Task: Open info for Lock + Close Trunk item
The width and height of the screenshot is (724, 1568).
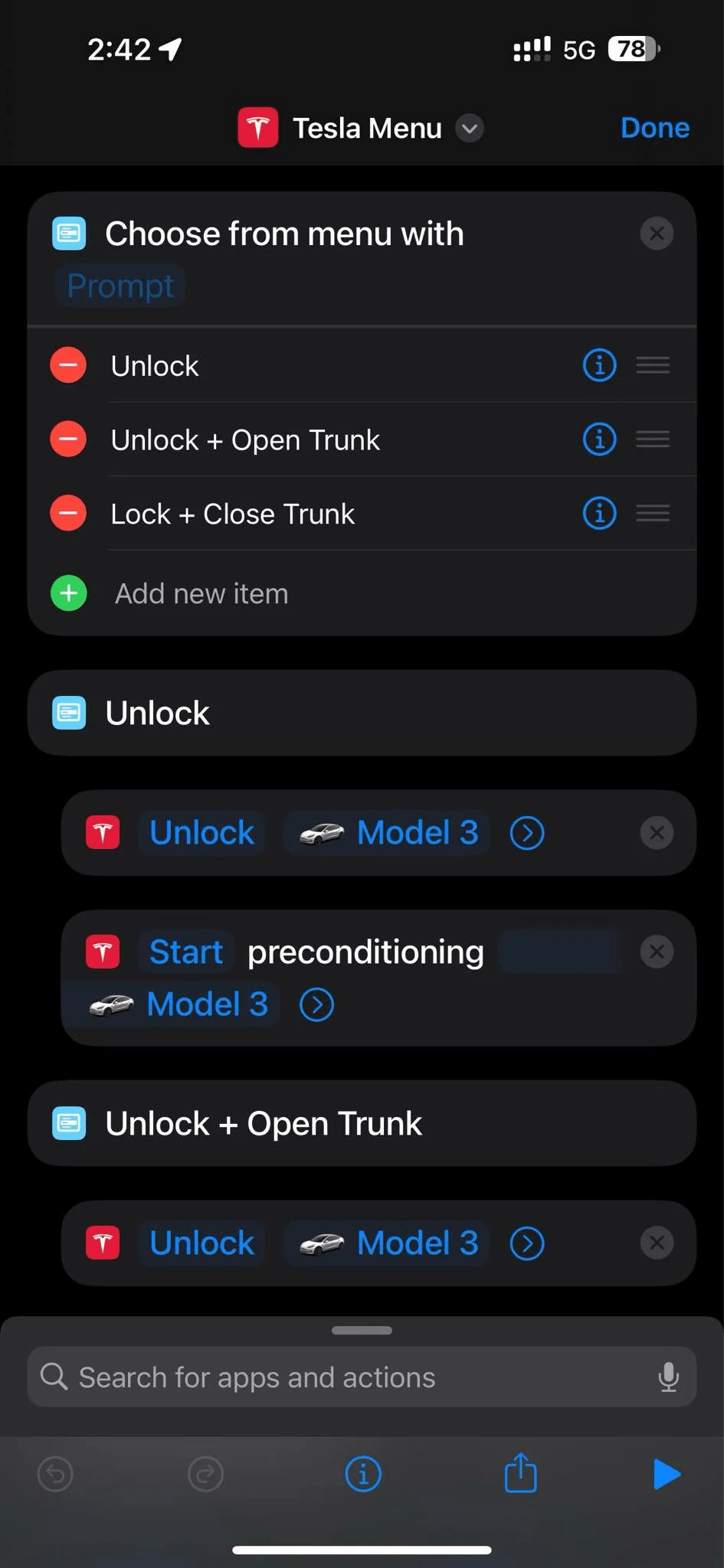Action: pos(599,513)
